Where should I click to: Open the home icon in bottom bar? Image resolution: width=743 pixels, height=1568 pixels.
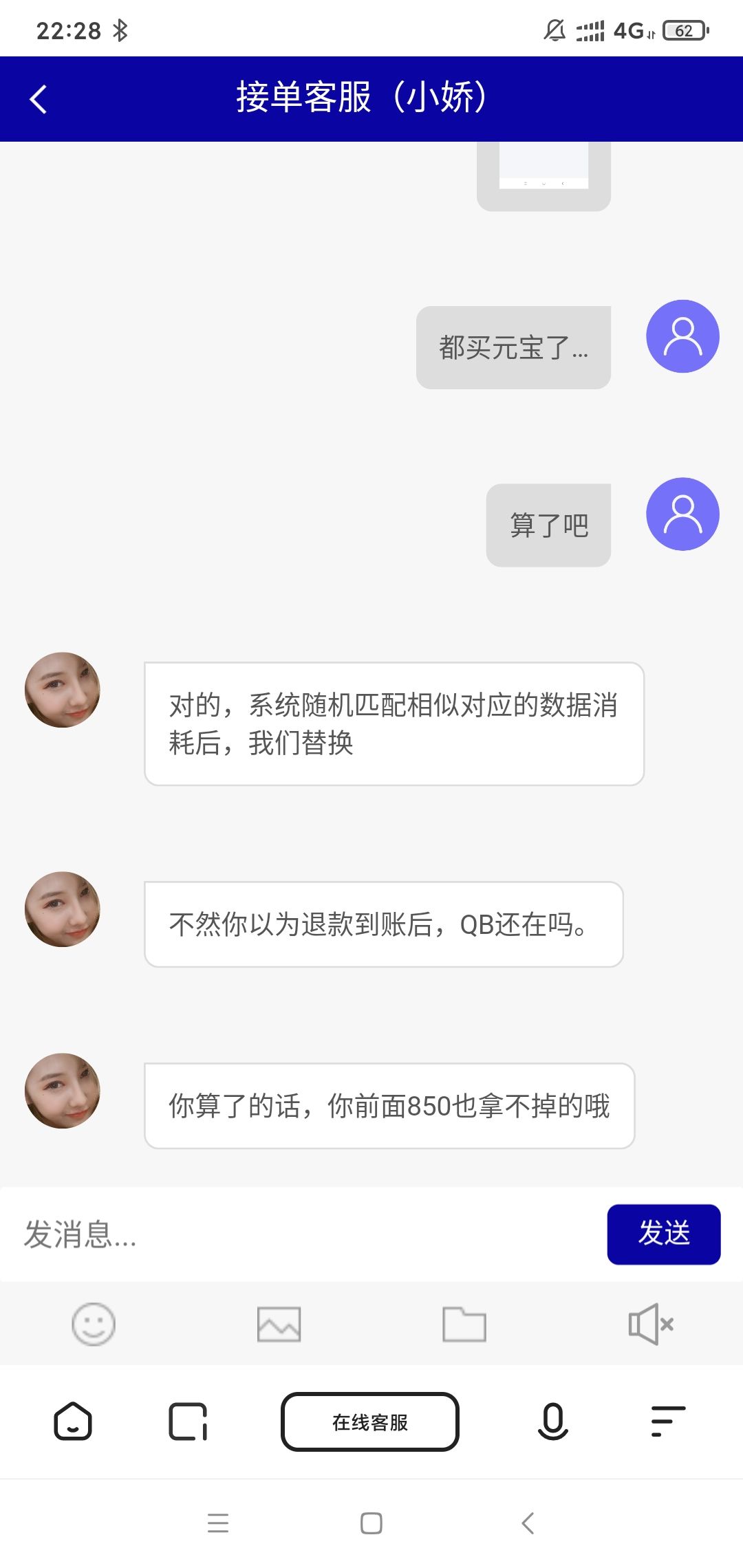73,1422
